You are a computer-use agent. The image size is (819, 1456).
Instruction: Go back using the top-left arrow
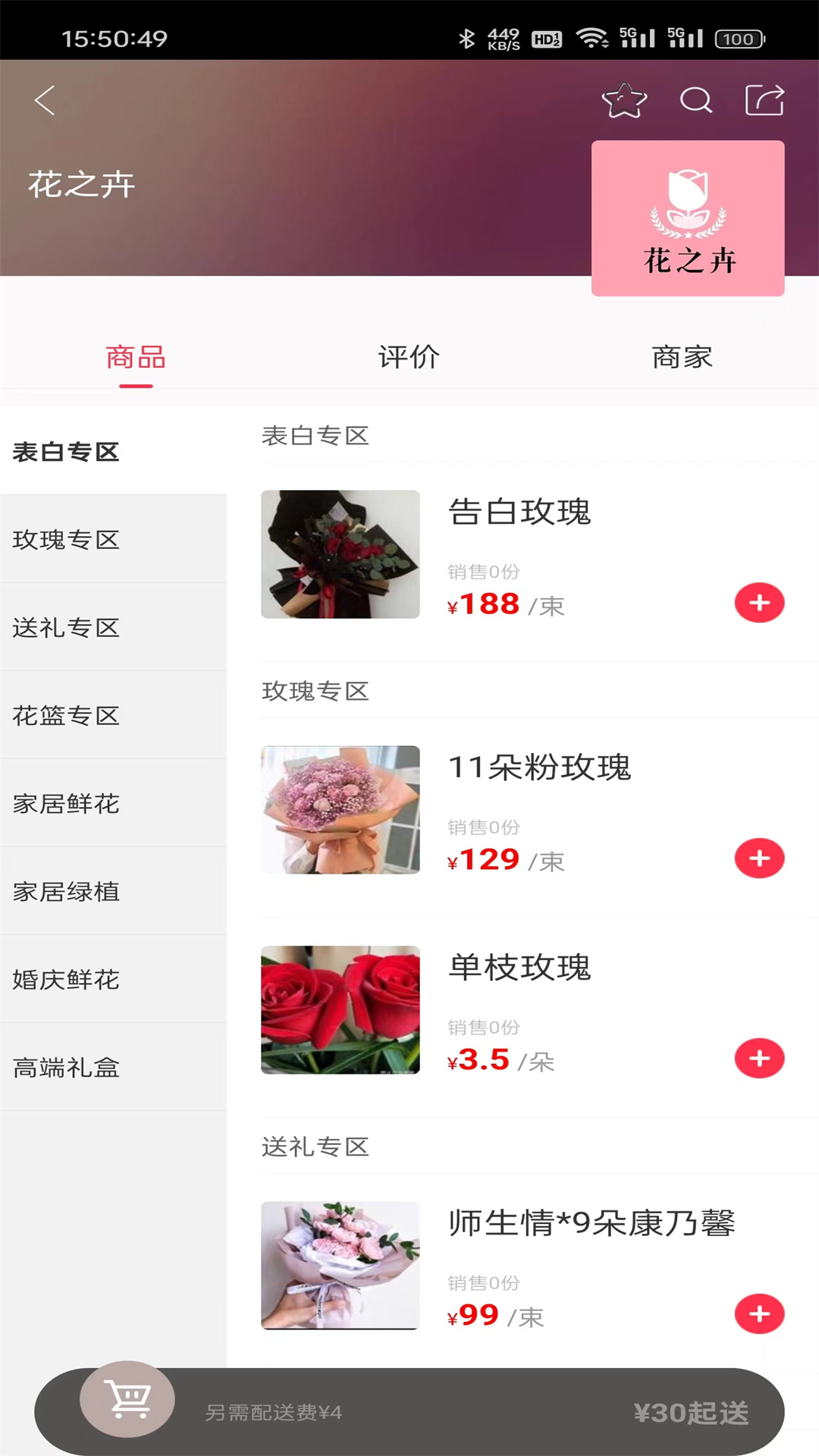click(x=45, y=100)
